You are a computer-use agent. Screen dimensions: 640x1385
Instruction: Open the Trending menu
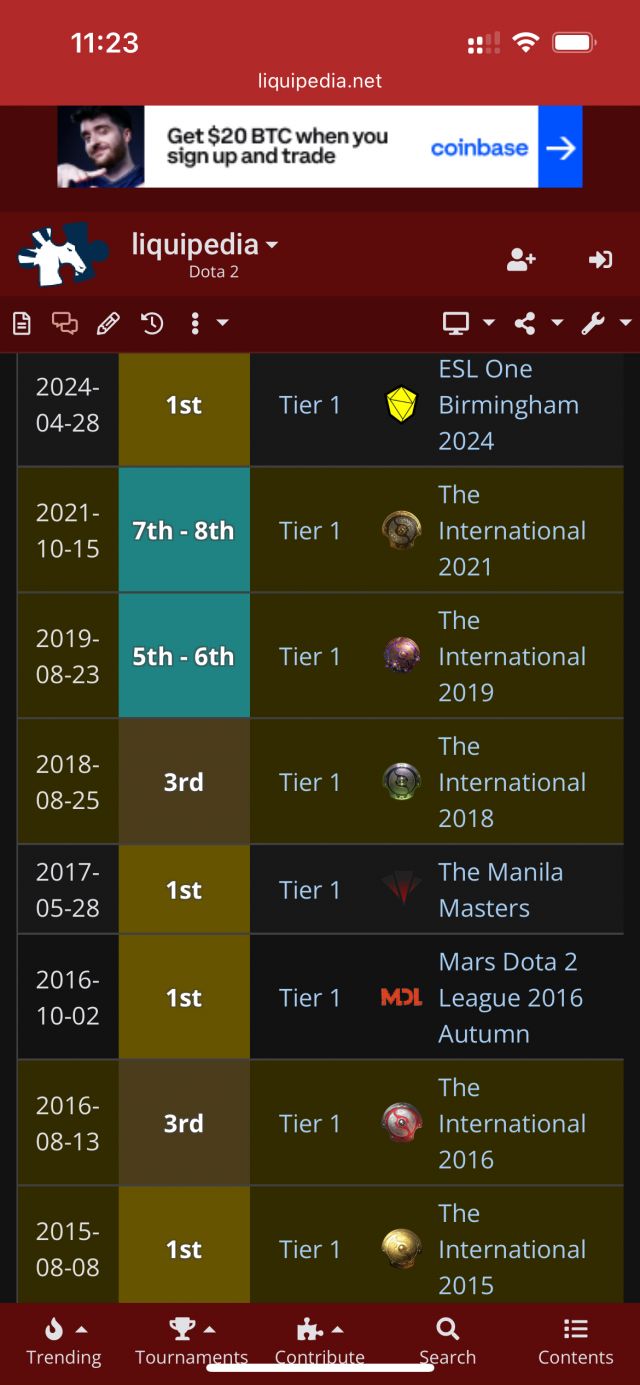point(64,1340)
